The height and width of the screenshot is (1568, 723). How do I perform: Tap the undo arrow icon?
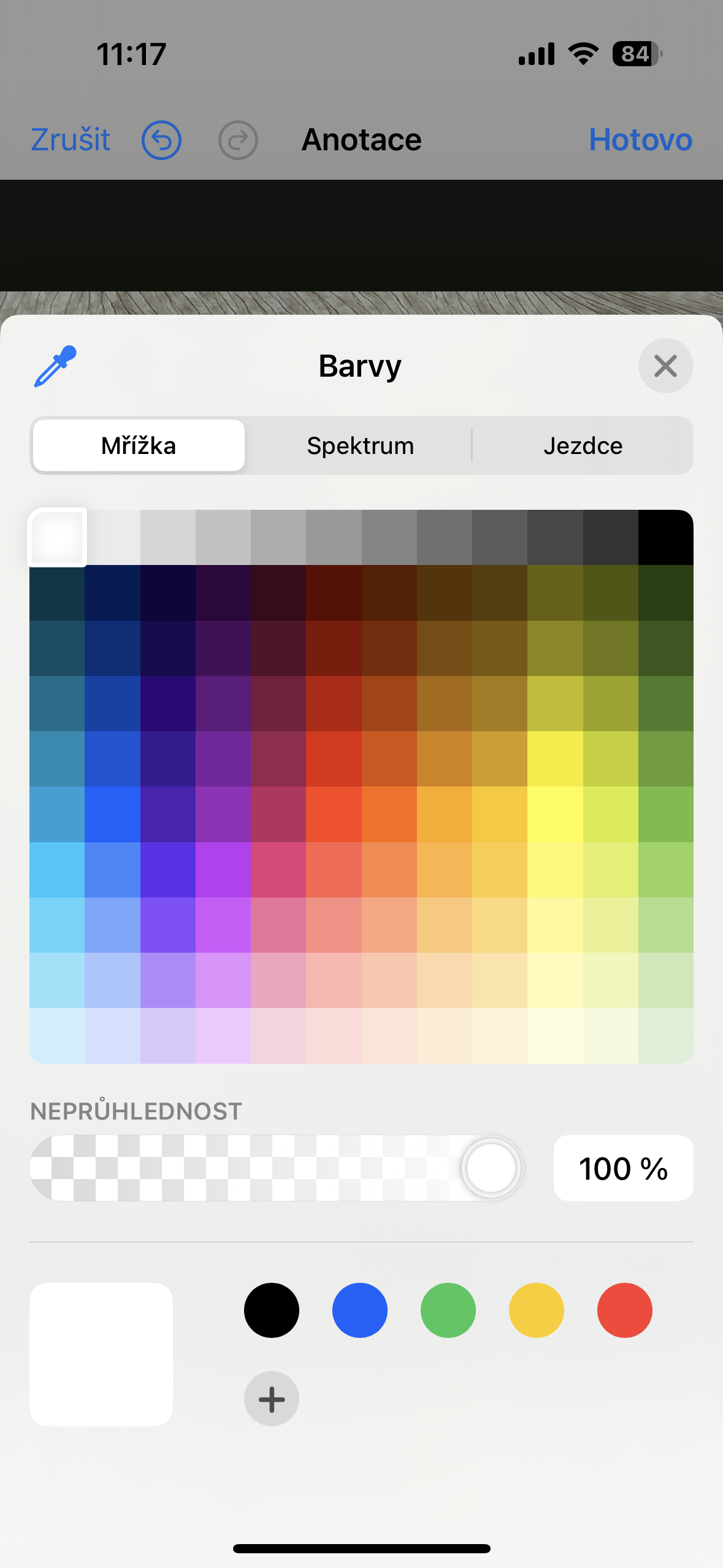pos(161,139)
